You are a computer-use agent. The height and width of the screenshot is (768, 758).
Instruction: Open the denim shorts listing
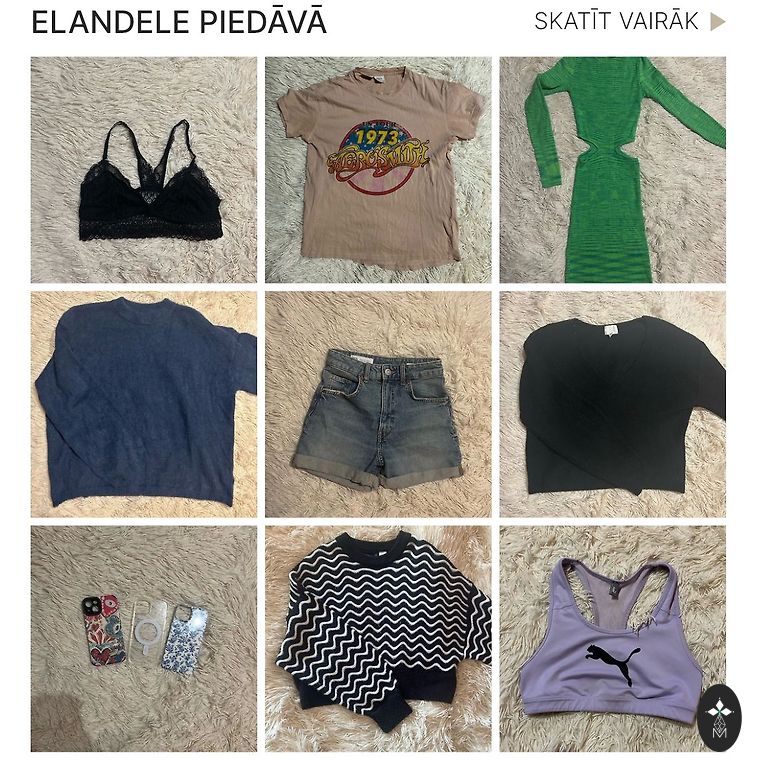pos(378,404)
